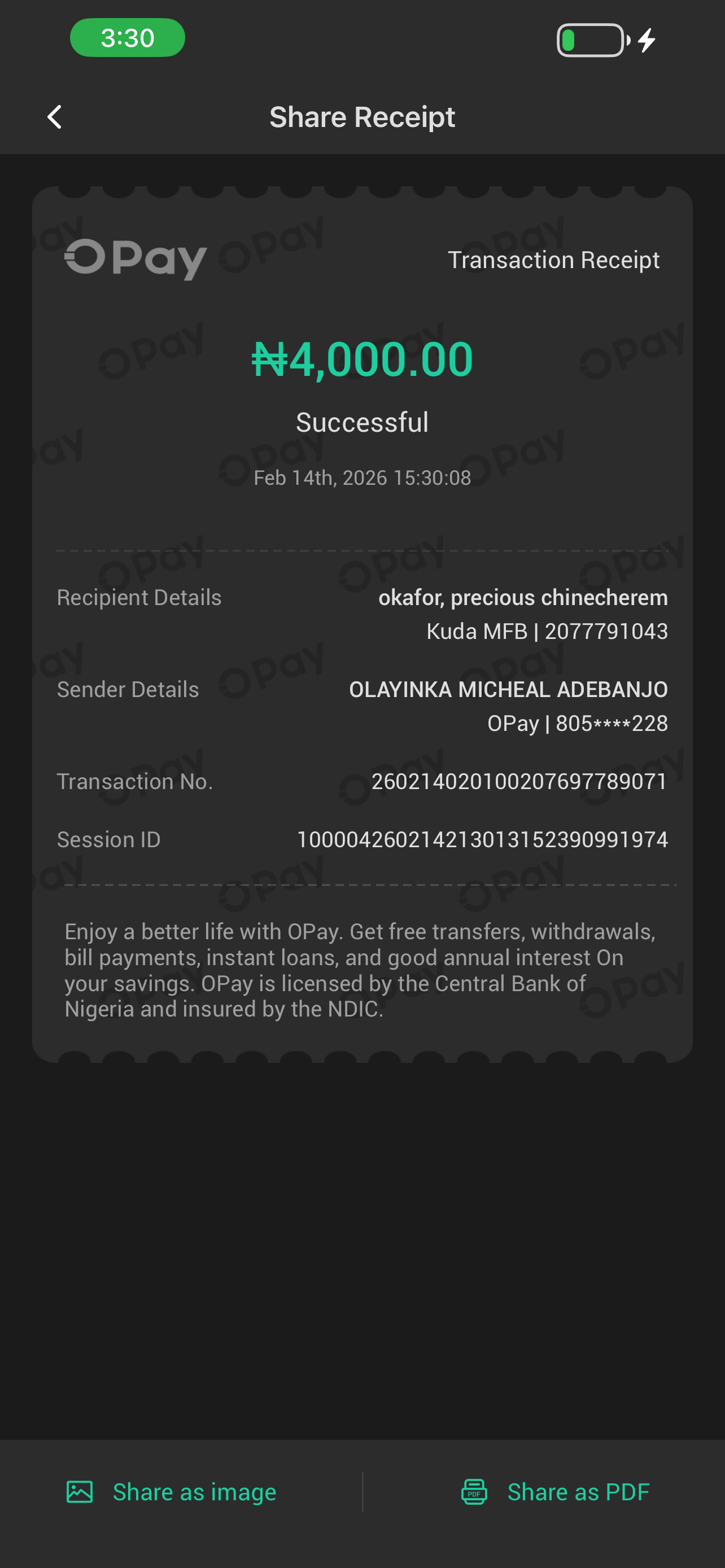725x1568 pixels.
Task: Share the receipt as PDF
Action: tap(555, 1492)
